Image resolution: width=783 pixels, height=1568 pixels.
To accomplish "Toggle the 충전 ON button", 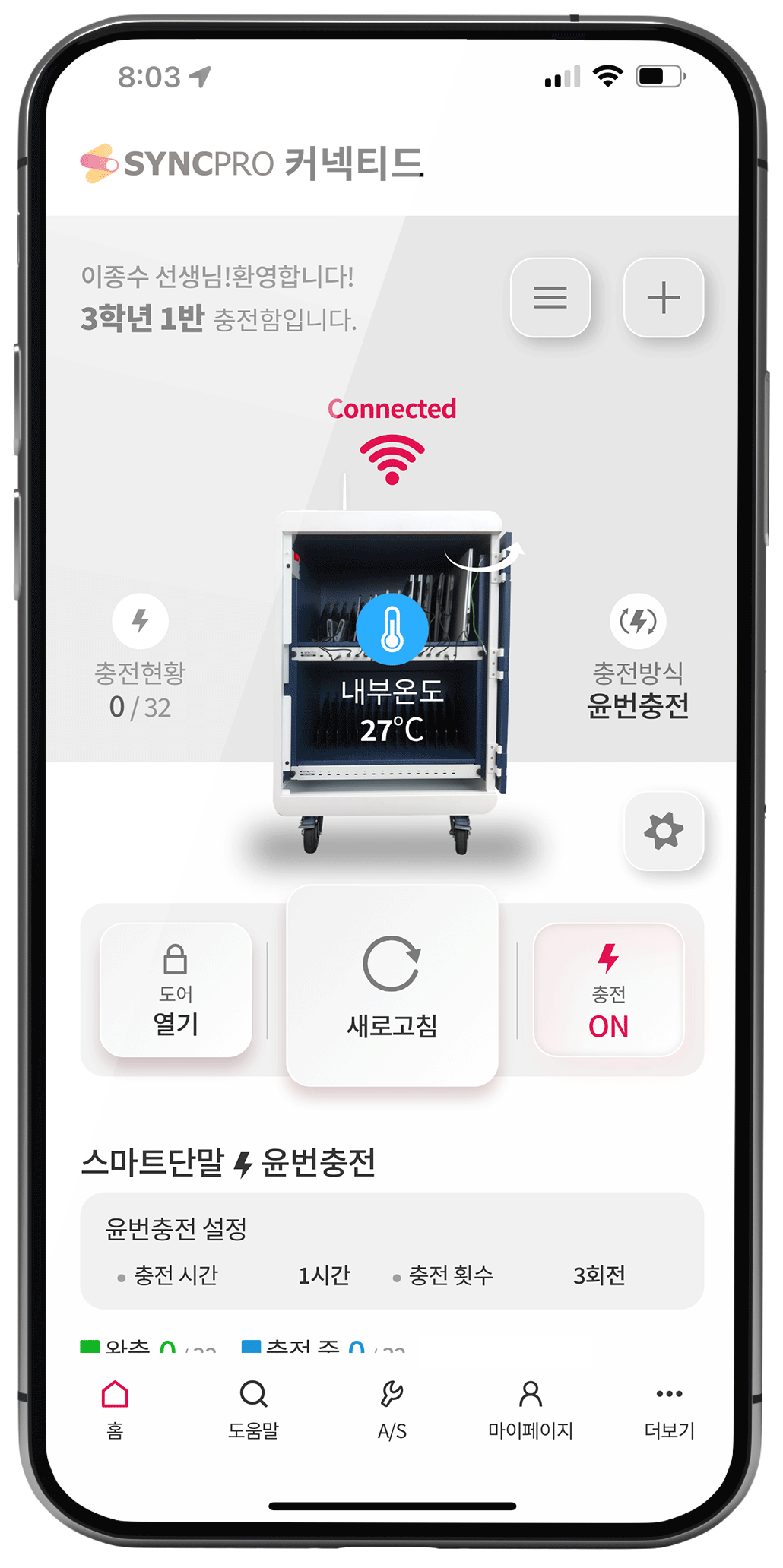I will 608,990.
